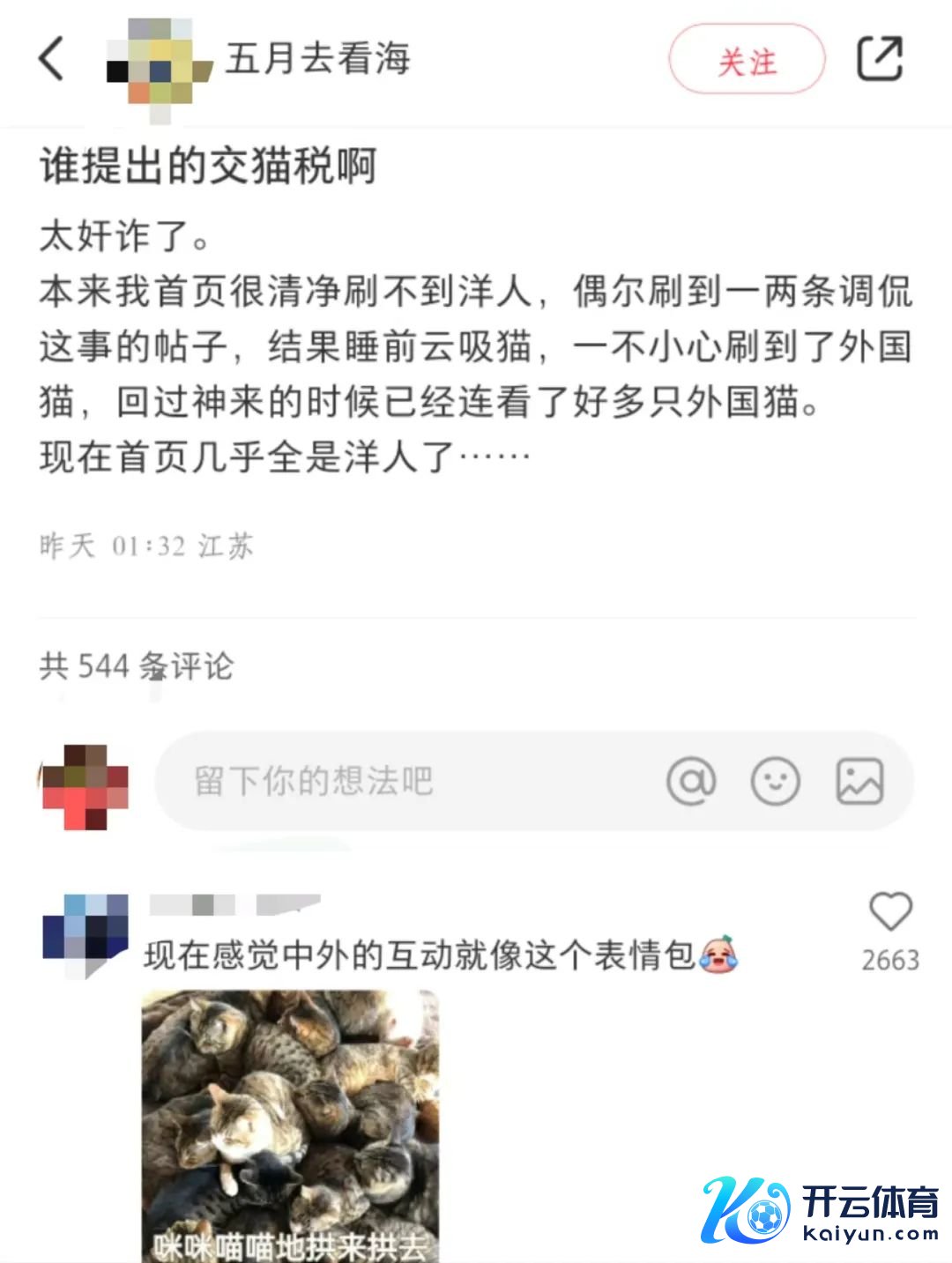952x1263 pixels.
Task: Mention someone with the @ icon
Action: pos(691,781)
